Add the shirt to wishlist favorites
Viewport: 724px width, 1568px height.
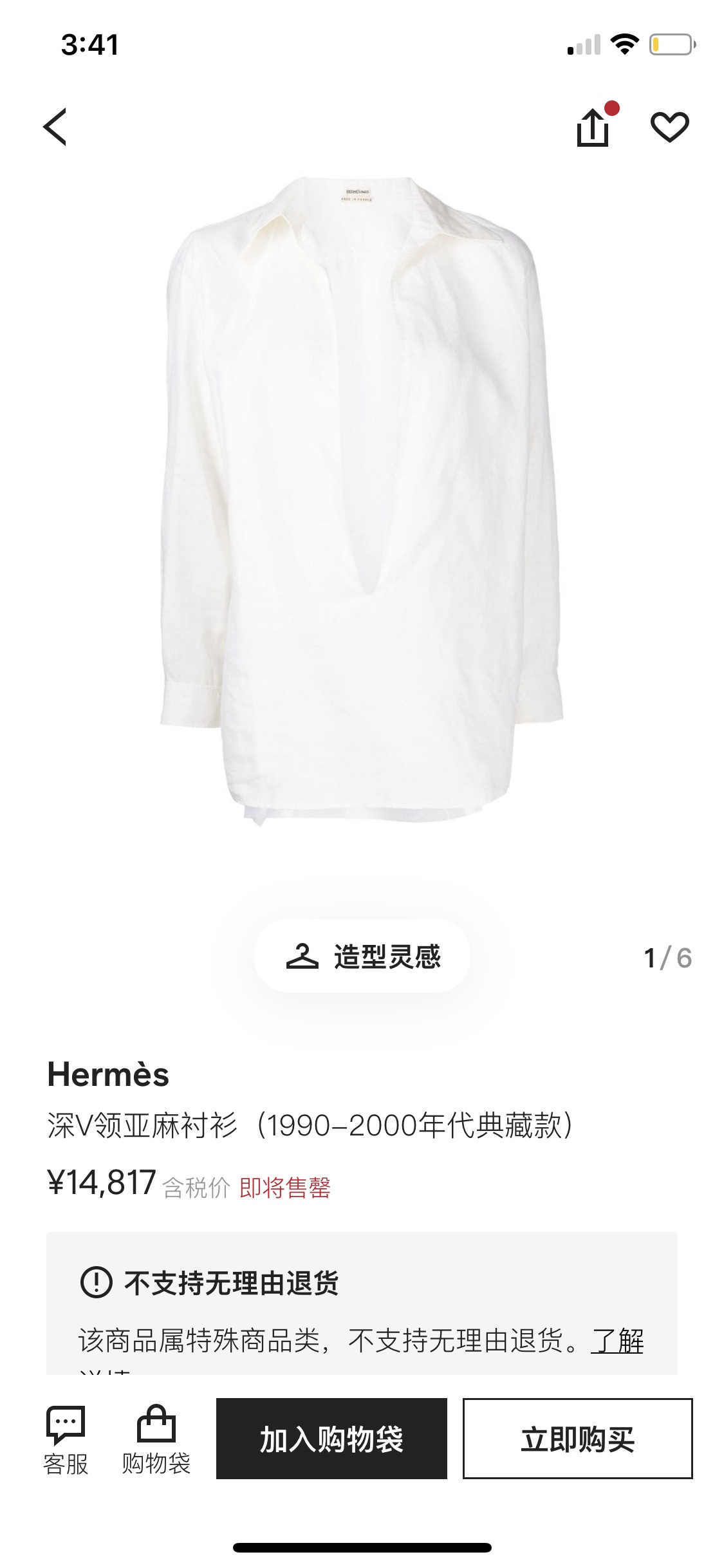(669, 127)
